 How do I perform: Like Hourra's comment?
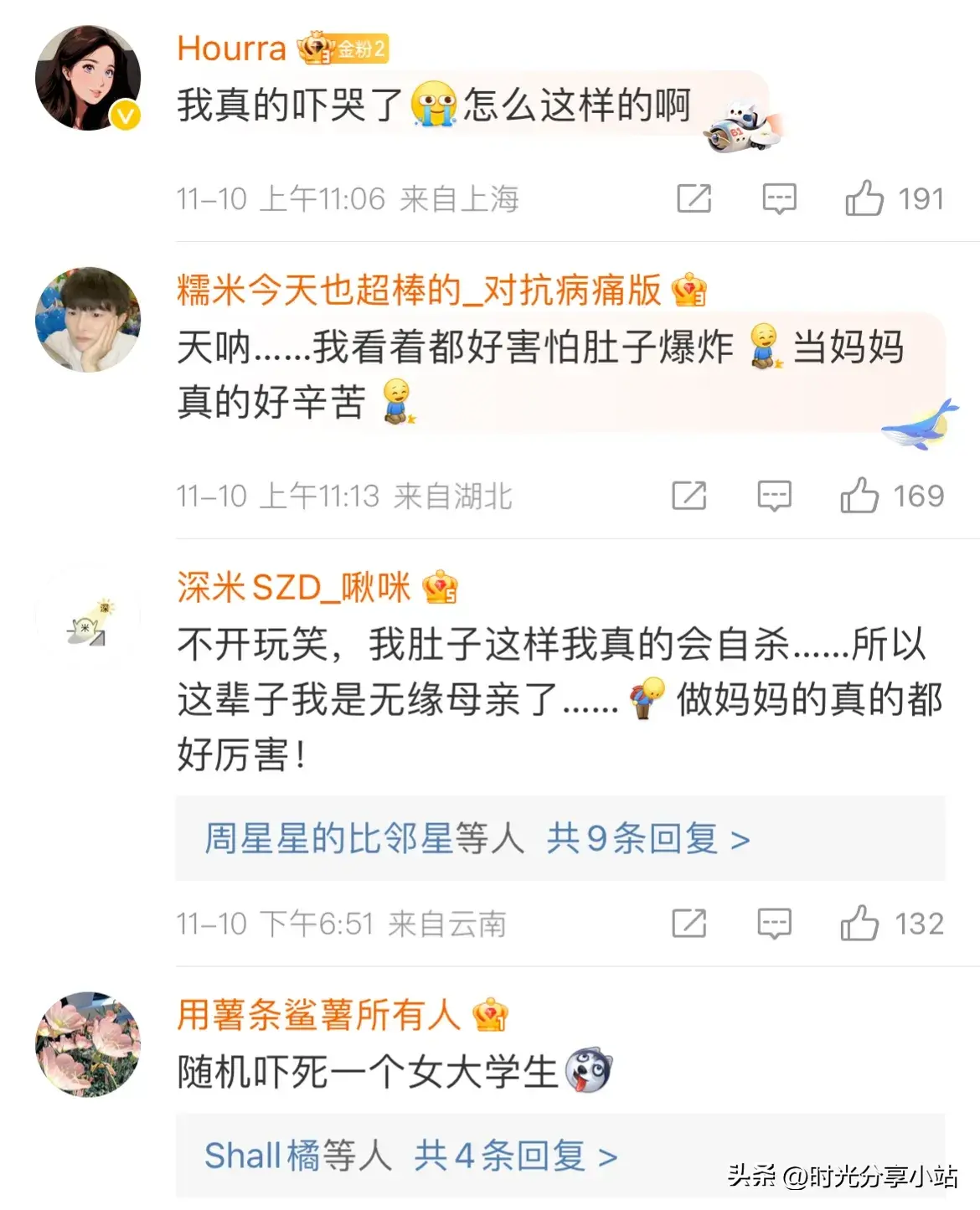[x=864, y=198]
